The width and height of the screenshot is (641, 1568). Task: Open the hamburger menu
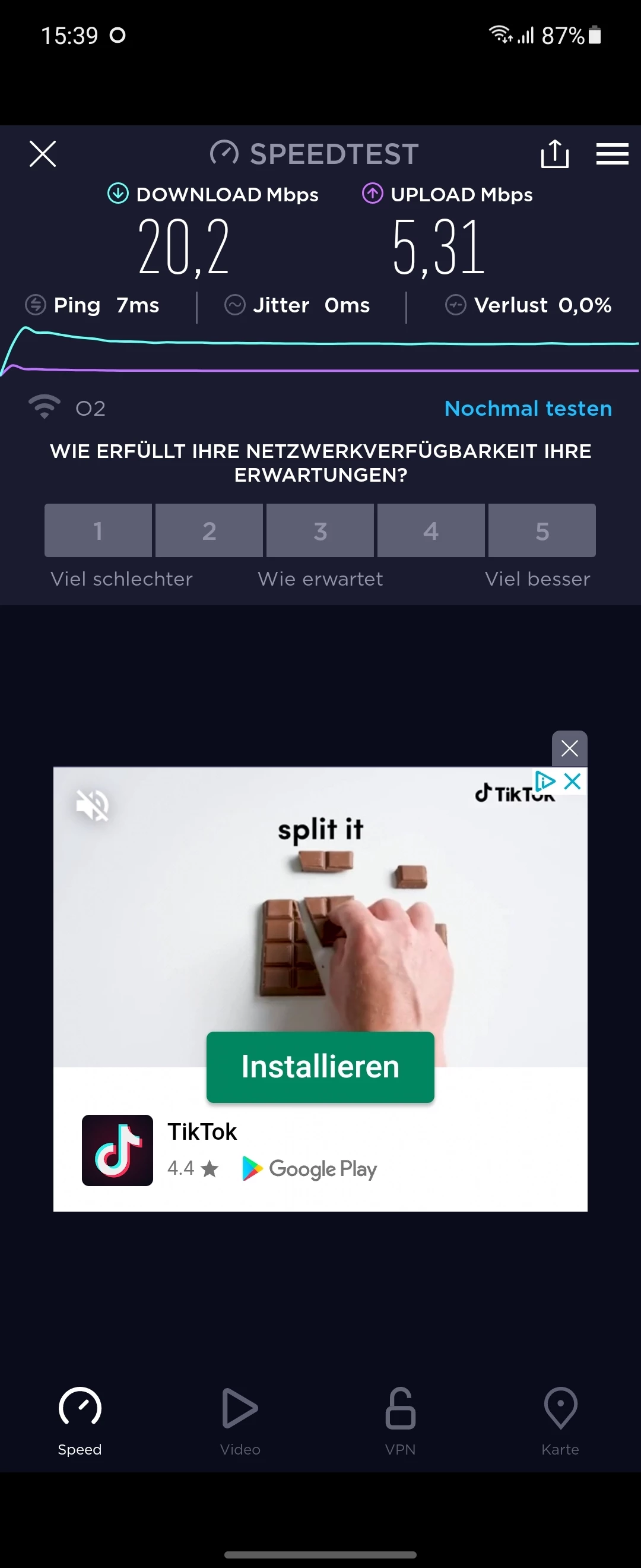[x=612, y=153]
